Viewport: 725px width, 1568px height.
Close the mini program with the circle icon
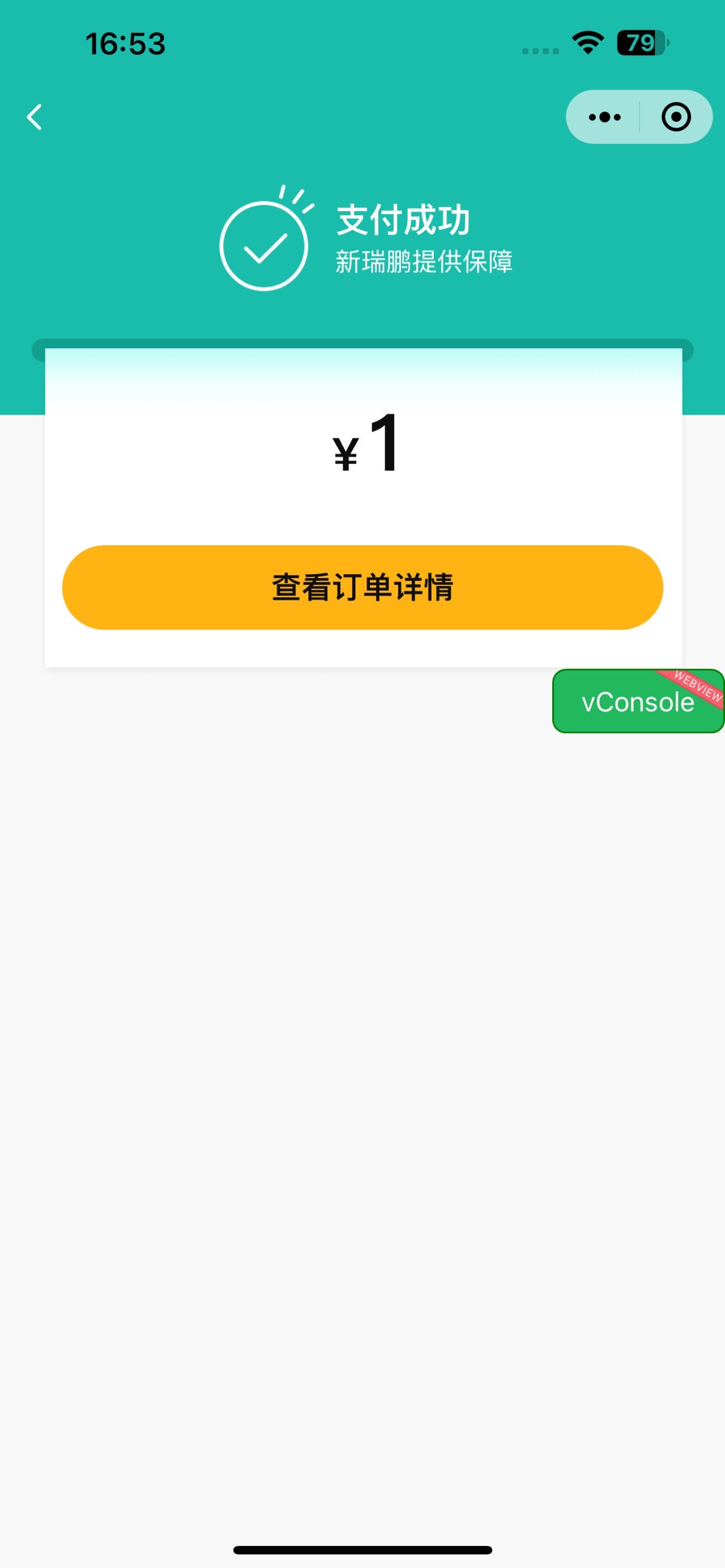[676, 117]
